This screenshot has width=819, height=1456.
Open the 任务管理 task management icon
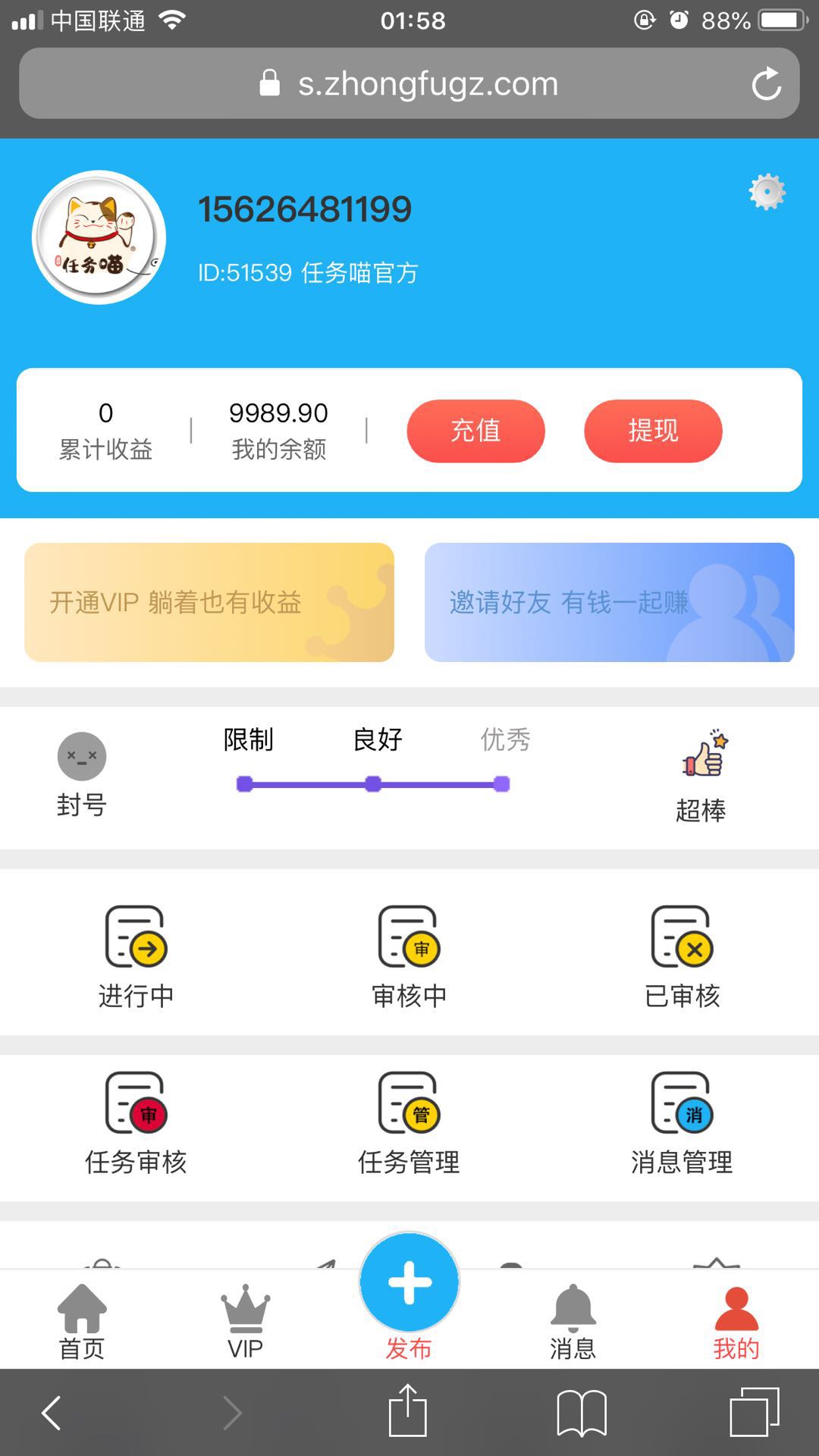pyautogui.click(x=409, y=1111)
